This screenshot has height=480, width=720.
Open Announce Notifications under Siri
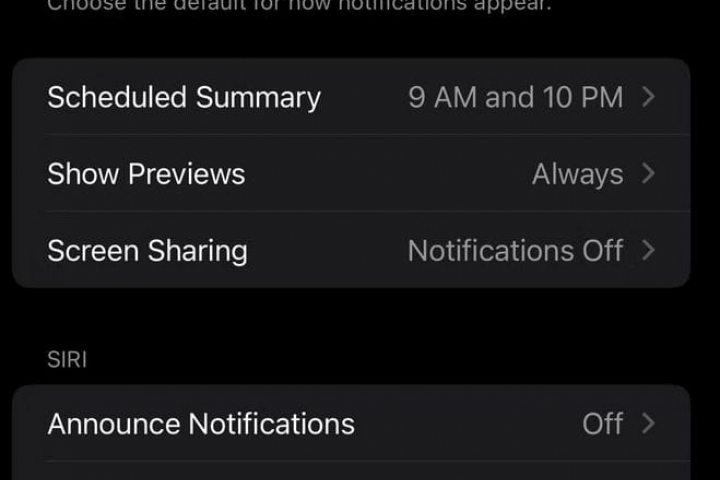pos(350,423)
